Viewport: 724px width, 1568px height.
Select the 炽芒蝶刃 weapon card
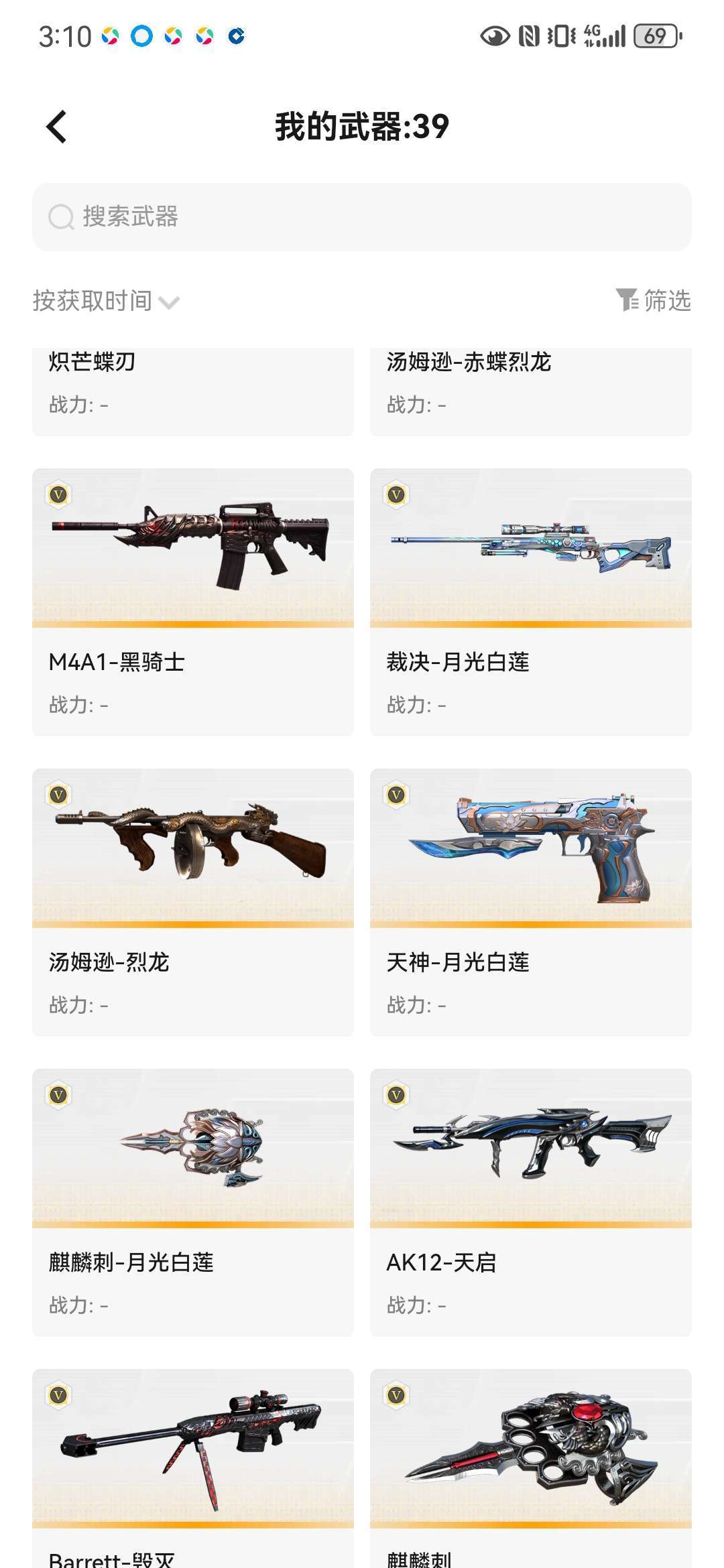193,392
